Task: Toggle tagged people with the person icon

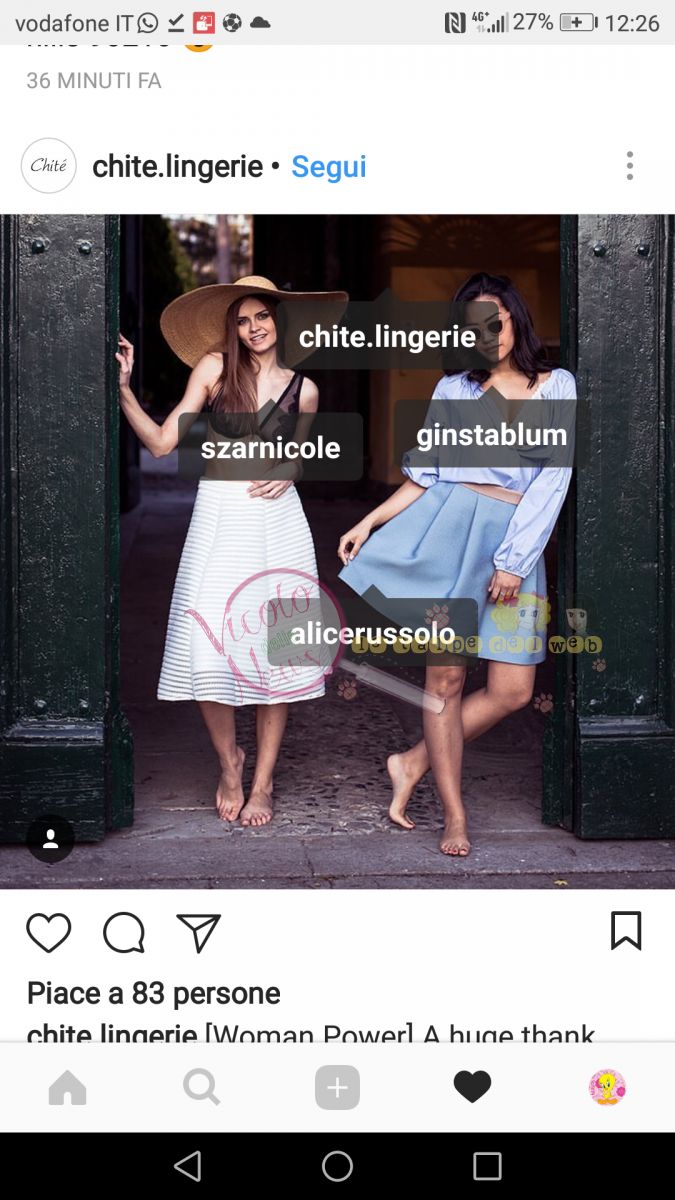Action: click(50, 839)
